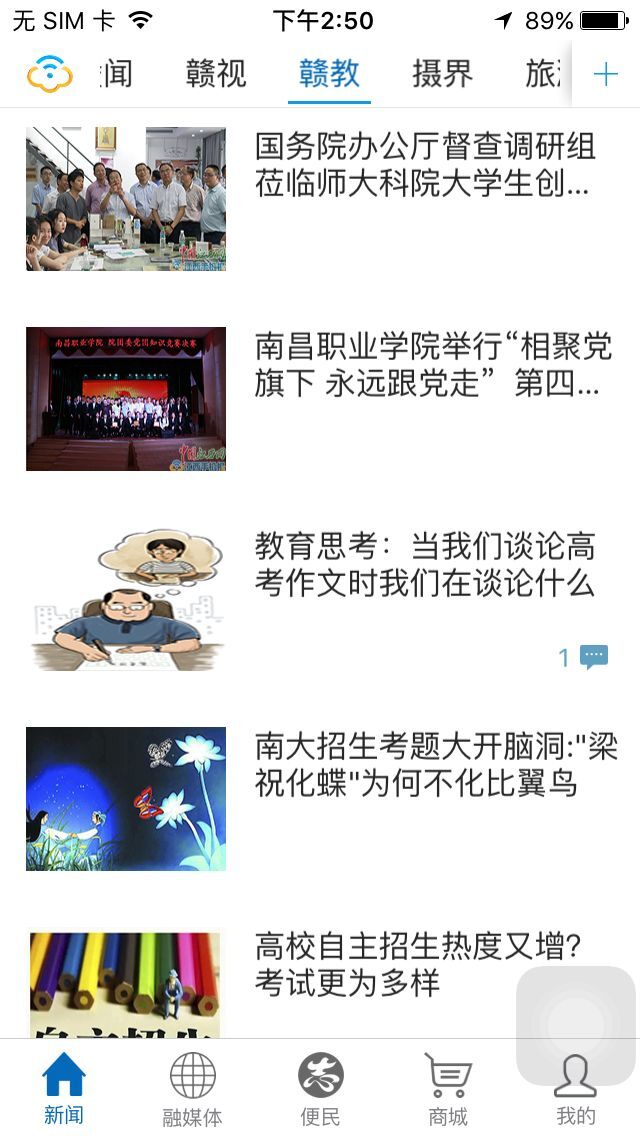Read the 教育思考 高考作文 article
This screenshot has height=1136, width=640.
(424, 564)
